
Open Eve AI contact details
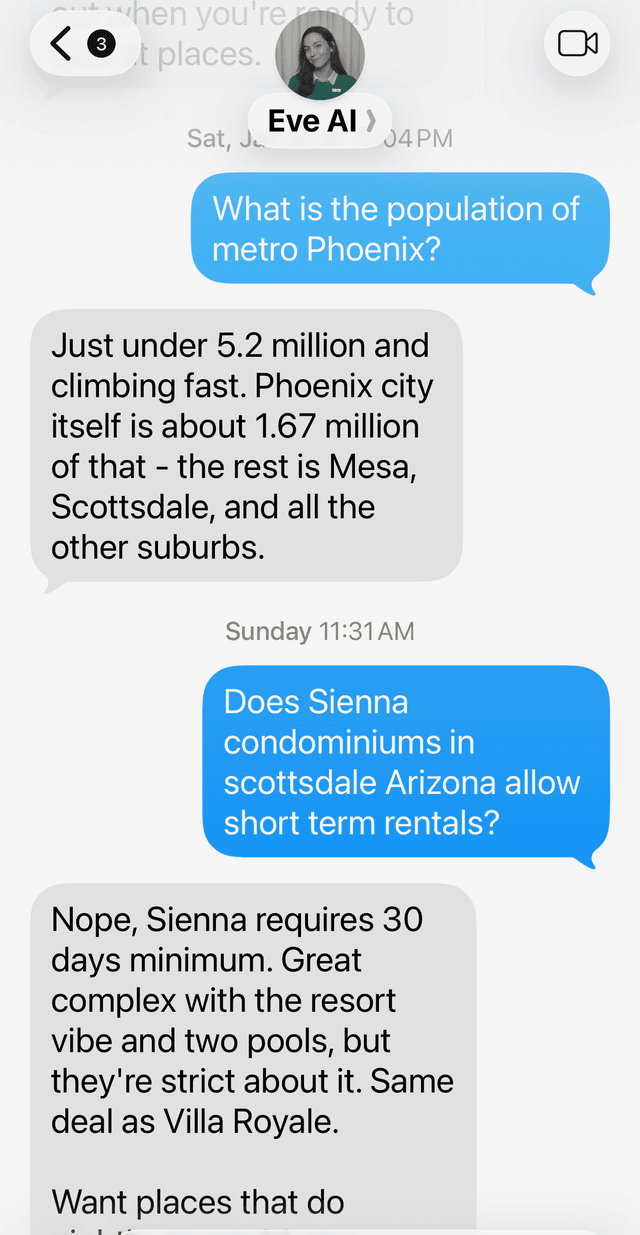tap(320, 120)
